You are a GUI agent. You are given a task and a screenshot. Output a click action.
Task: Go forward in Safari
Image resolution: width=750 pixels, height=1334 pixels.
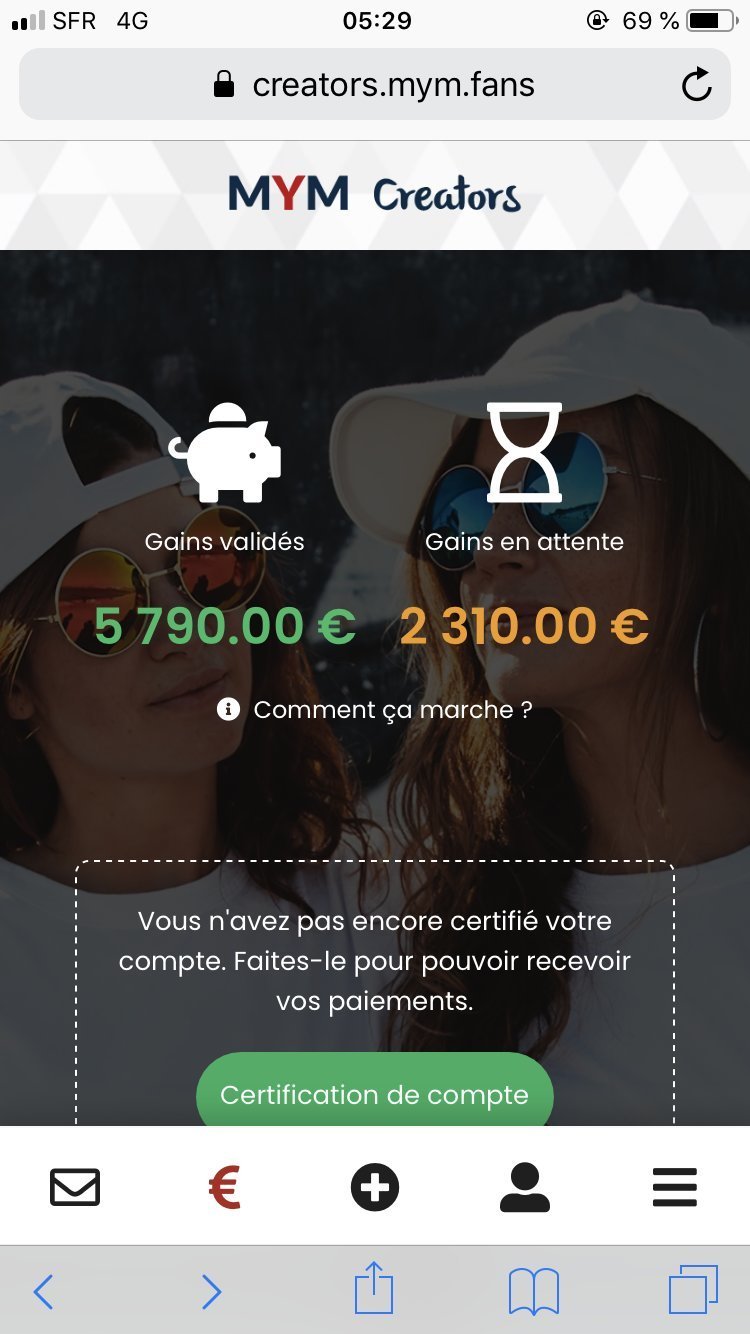pos(211,1292)
